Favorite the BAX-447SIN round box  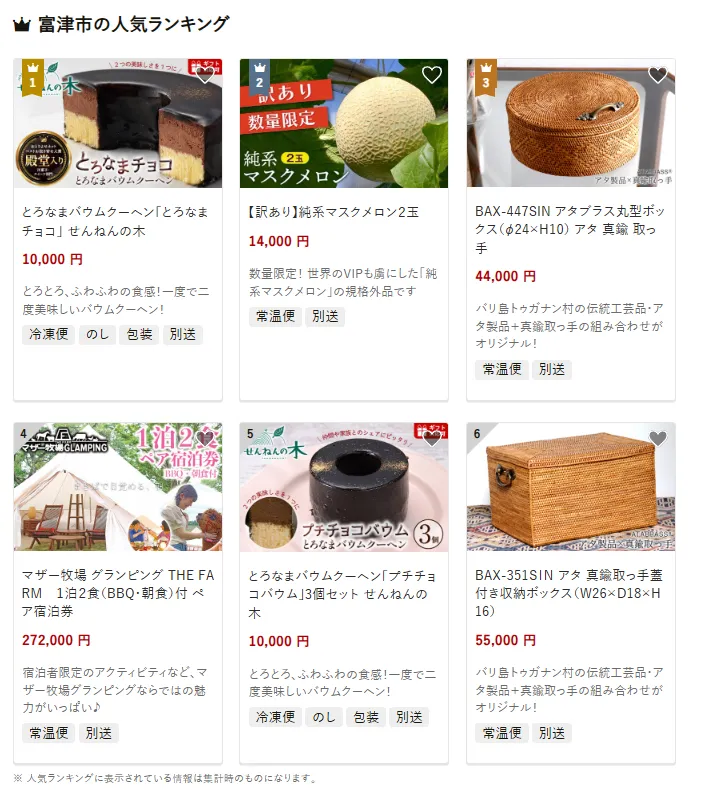click(657, 75)
